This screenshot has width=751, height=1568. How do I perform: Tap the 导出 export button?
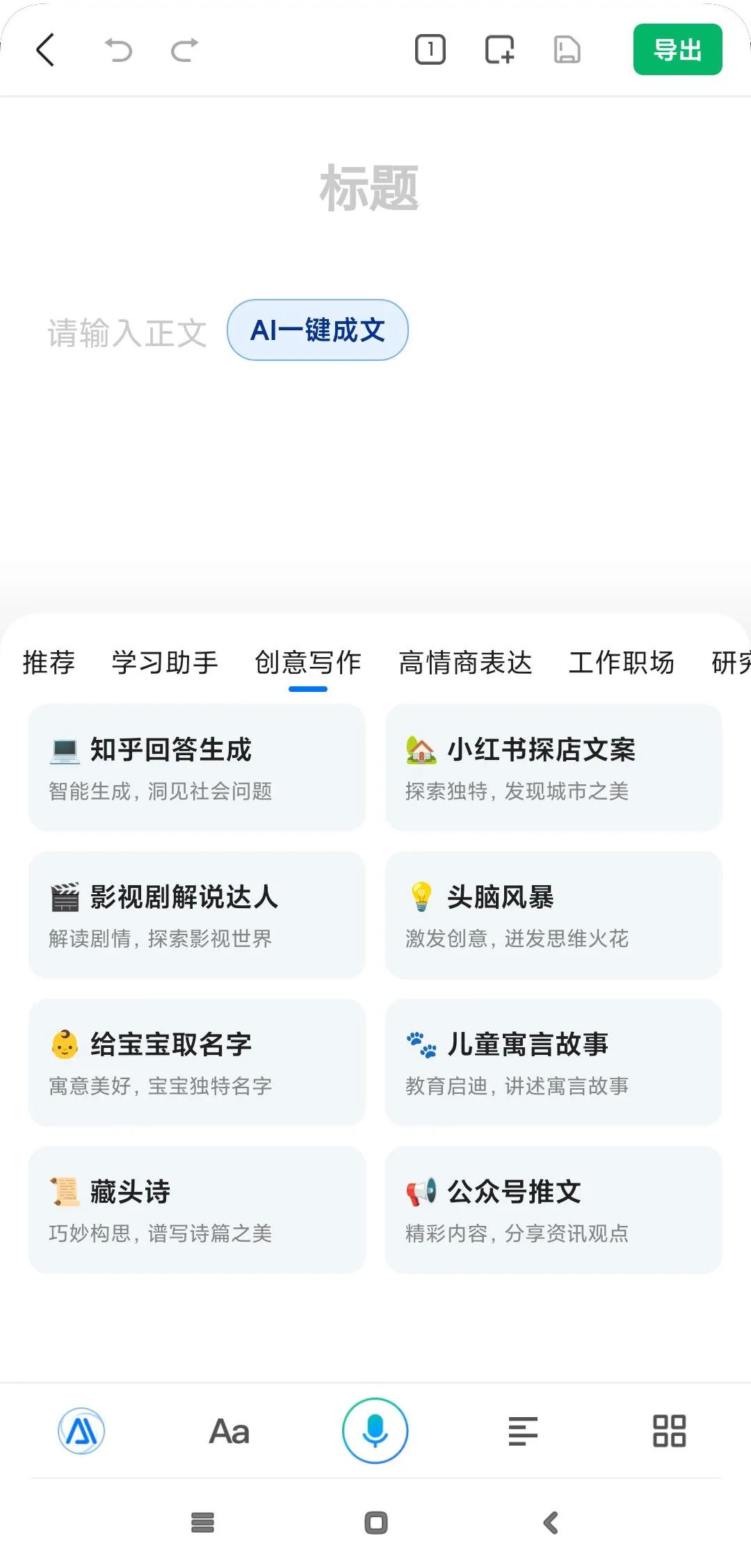coord(677,49)
